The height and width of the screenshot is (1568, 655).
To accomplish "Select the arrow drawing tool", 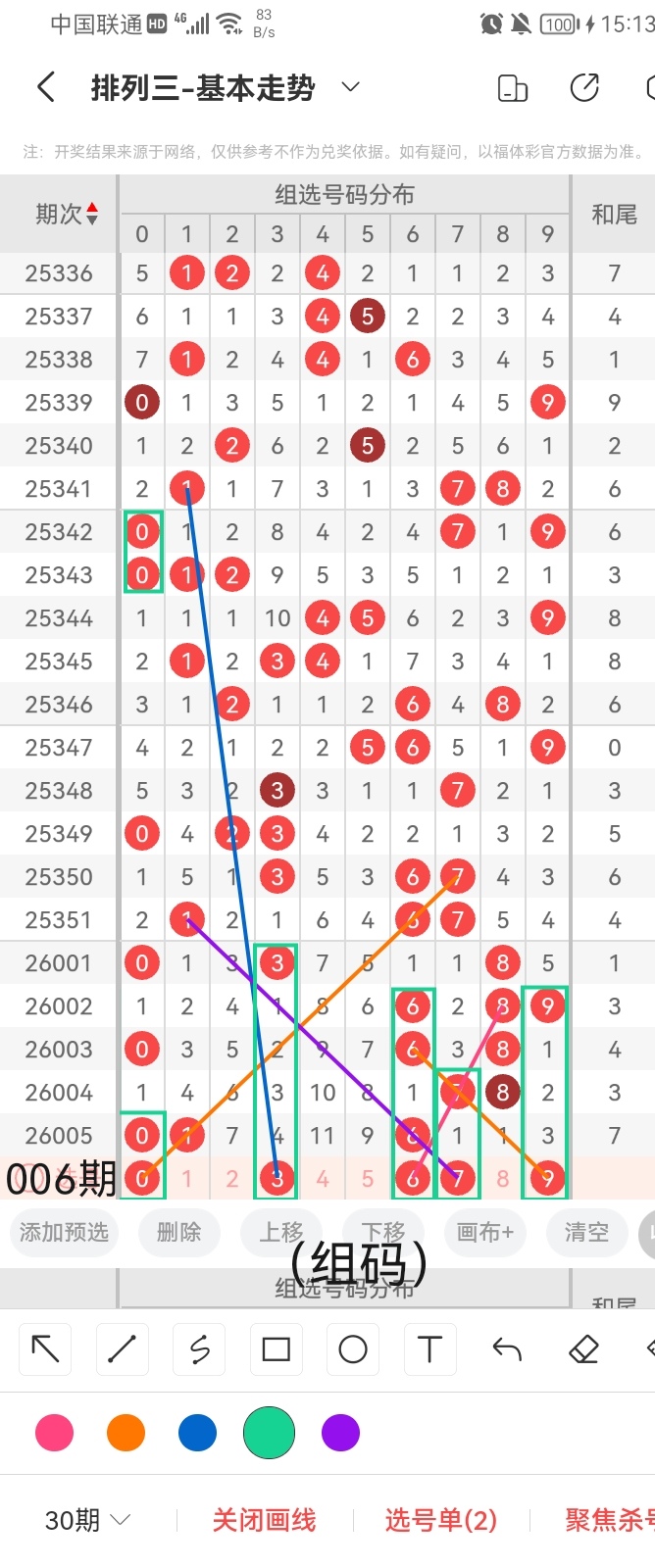I will coord(45,1349).
